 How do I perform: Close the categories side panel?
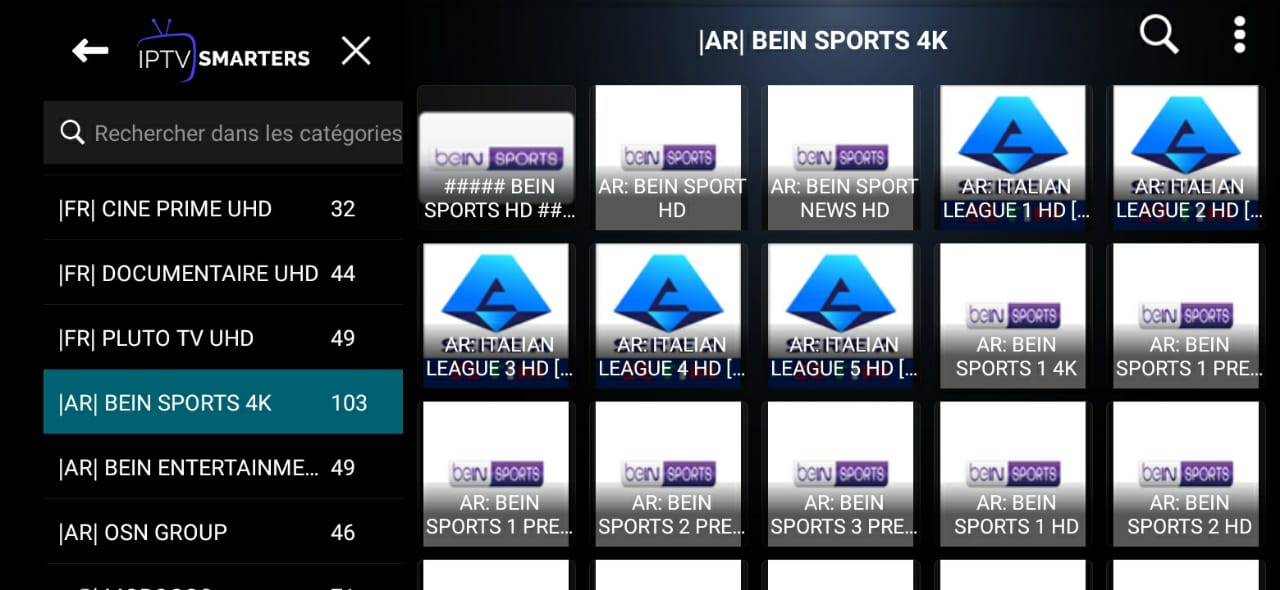coord(356,51)
